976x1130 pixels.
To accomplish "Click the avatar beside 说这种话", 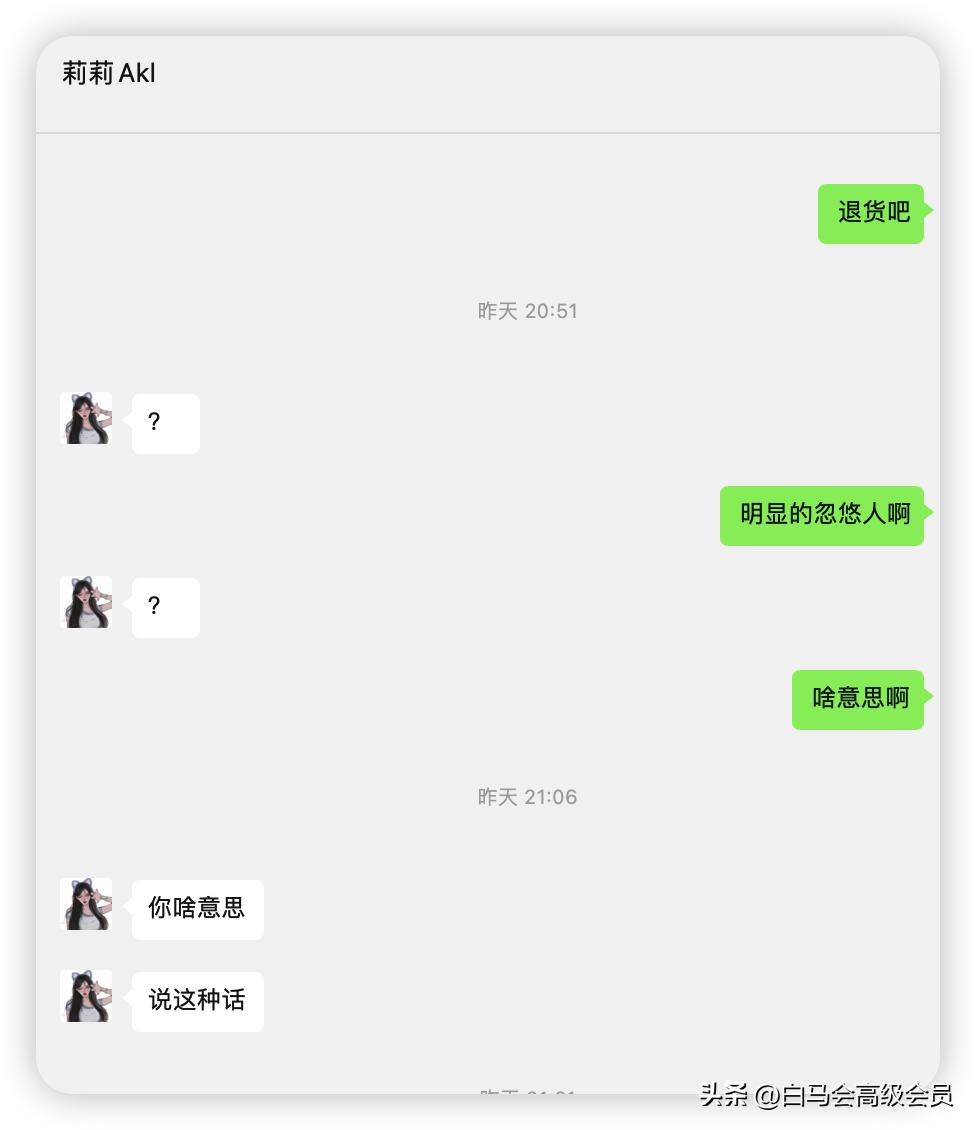I will [x=86, y=1001].
